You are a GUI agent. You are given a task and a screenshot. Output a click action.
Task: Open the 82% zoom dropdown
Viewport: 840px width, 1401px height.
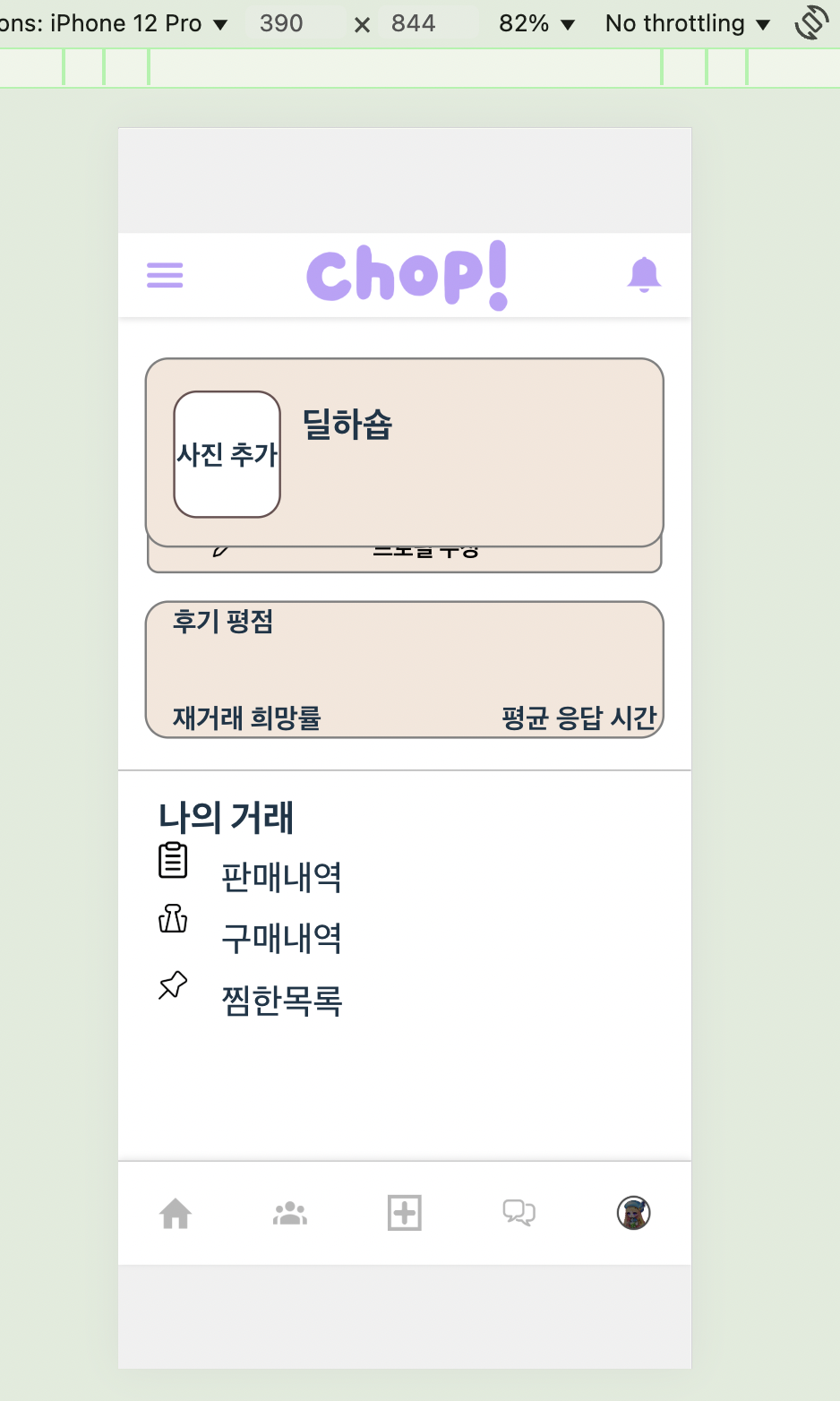(536, 23)
